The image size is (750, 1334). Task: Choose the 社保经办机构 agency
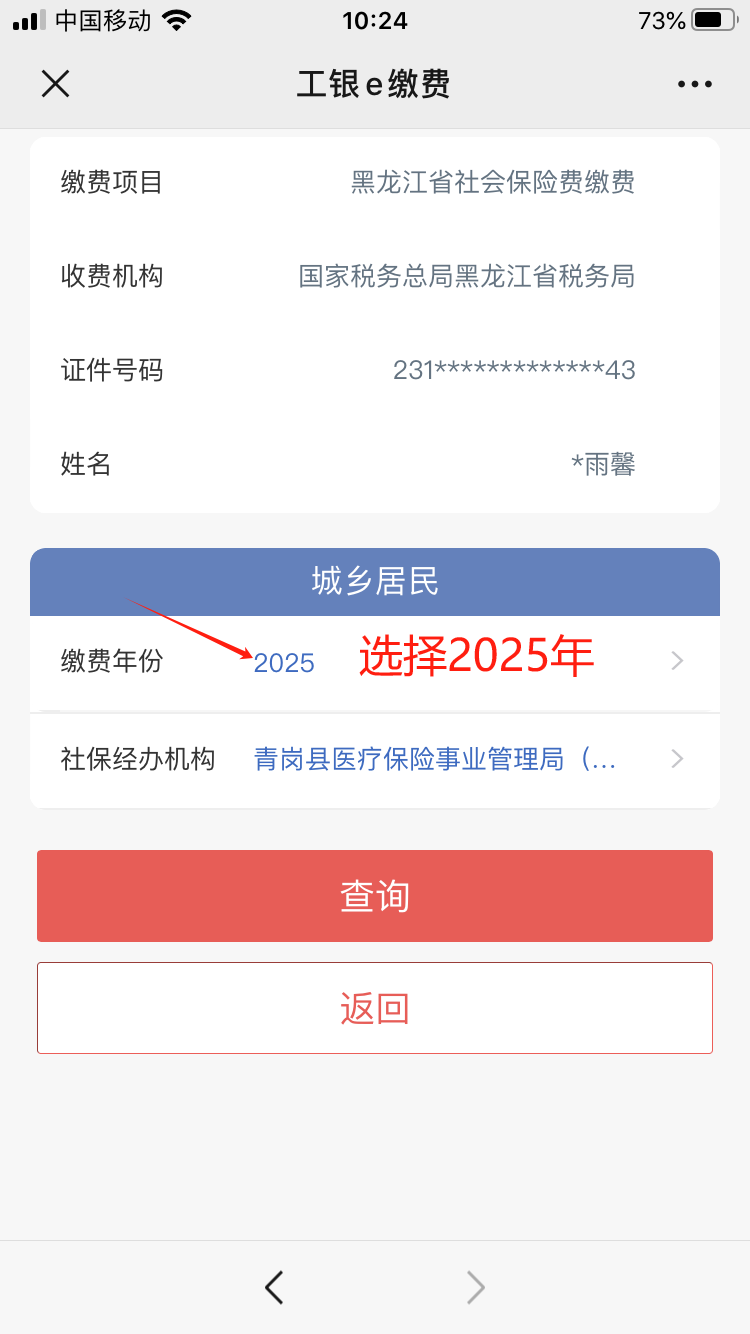375,759
